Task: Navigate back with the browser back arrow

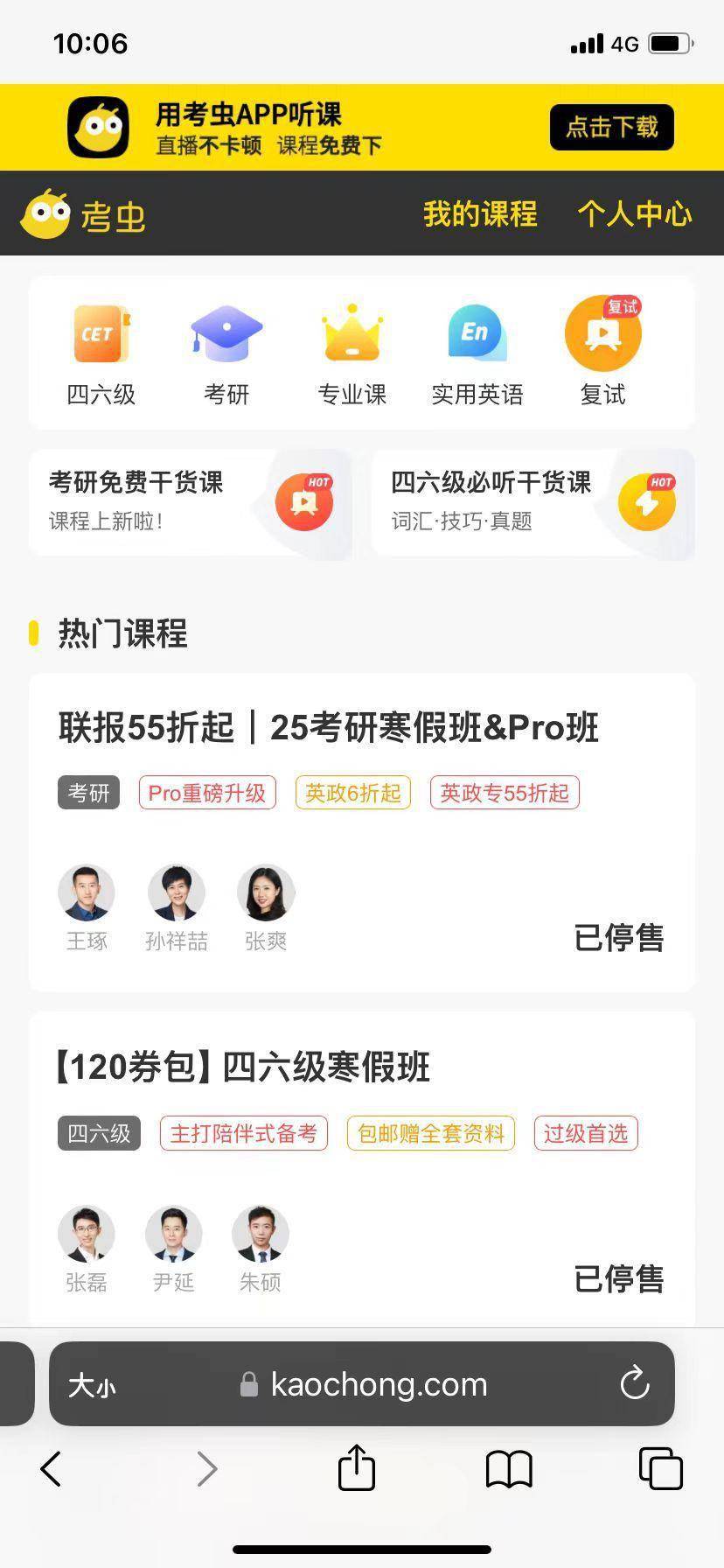Action: [51, 1468]
